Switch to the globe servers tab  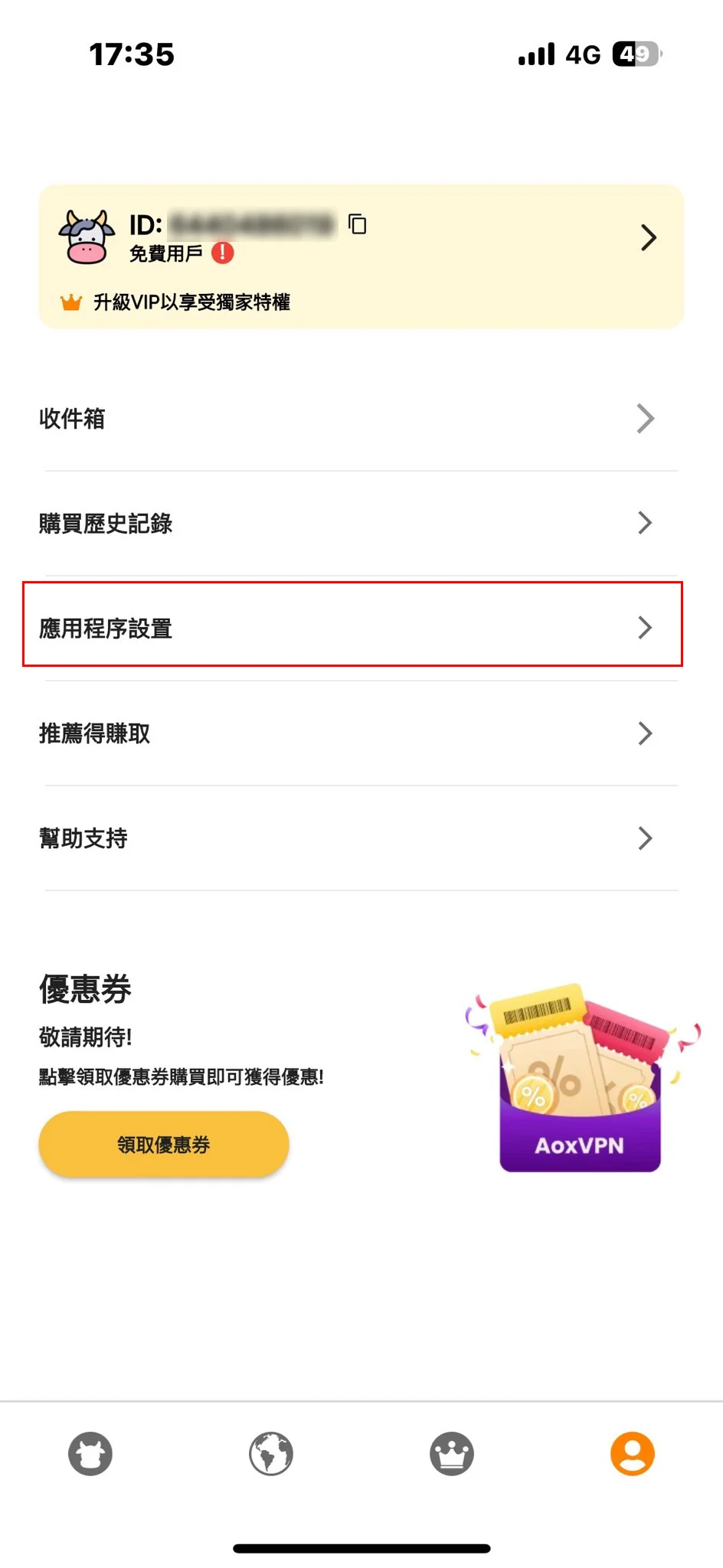[x=271, y=1453]
